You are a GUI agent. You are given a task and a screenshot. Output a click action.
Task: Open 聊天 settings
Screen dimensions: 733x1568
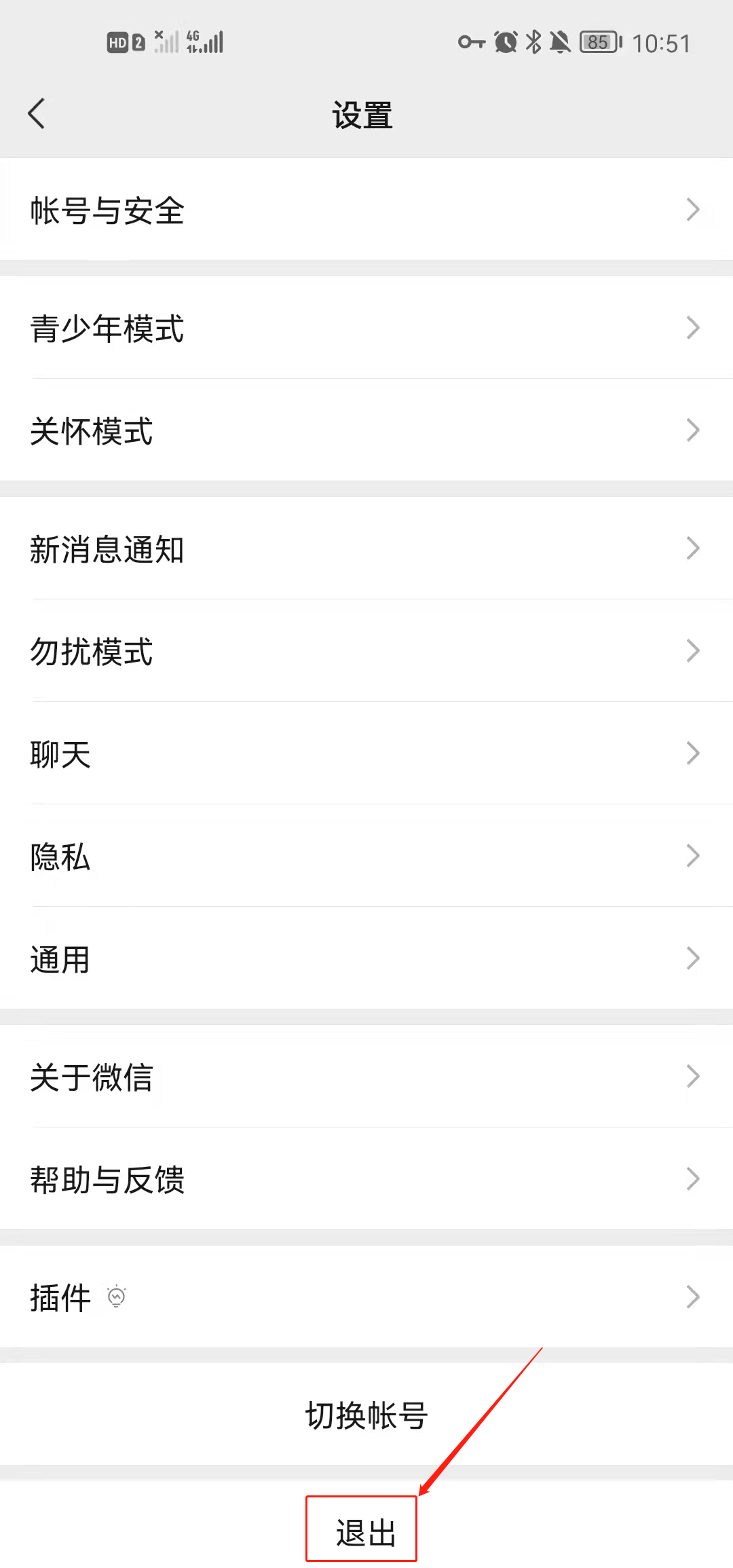pyautogui.click(x=366, y=754)
